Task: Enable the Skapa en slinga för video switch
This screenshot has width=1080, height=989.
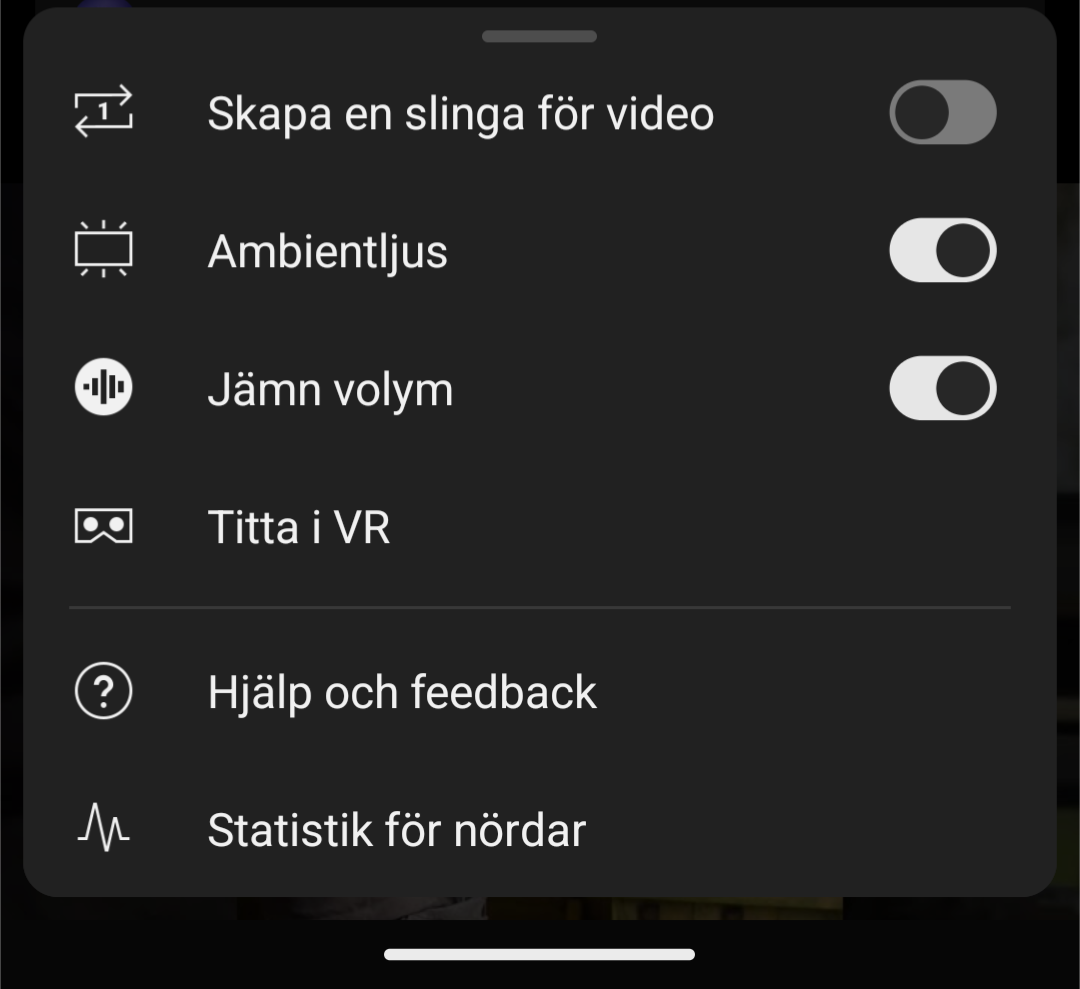Action: [x=942, y=112]
